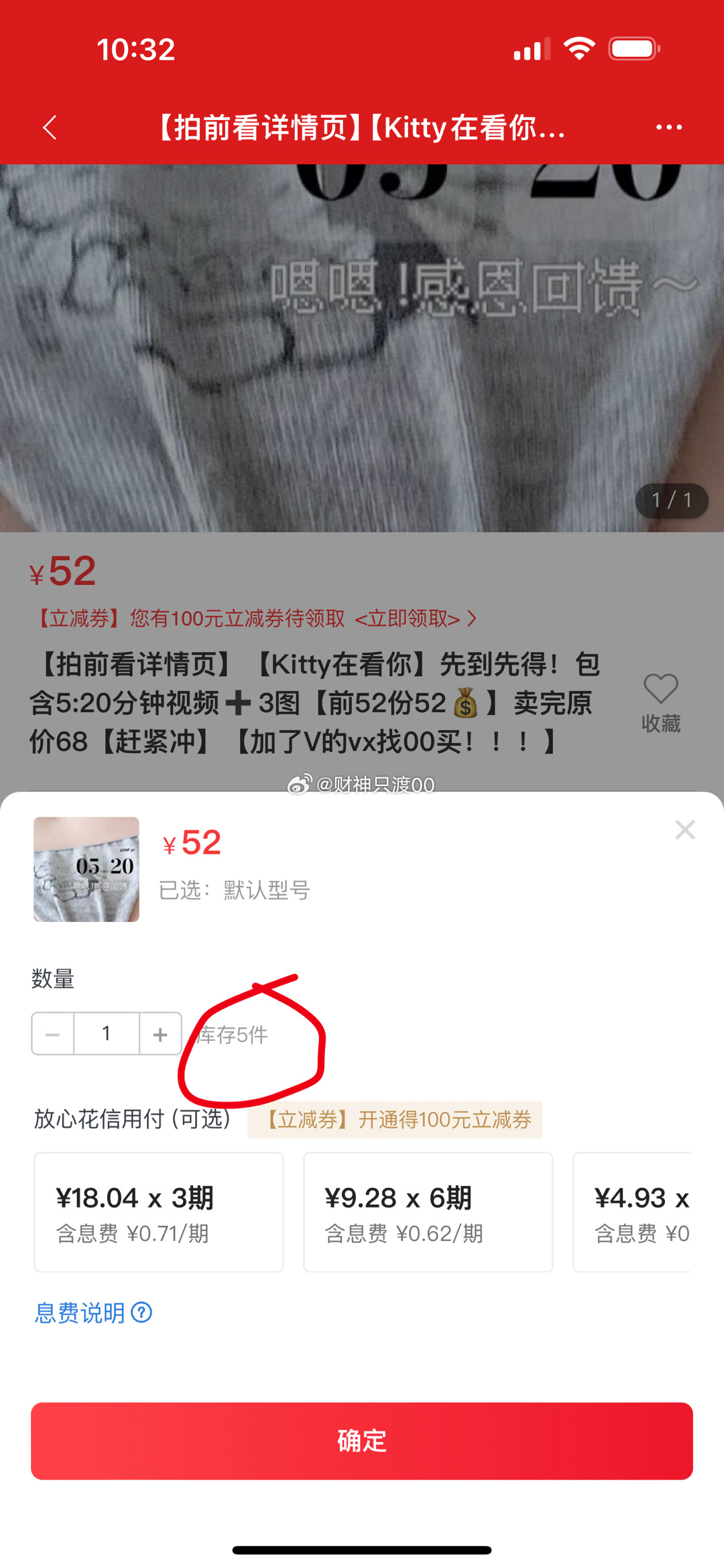Open 息费说明 fee explanation
This screenshot has height=1568, width=724.
coord(93,1313)
